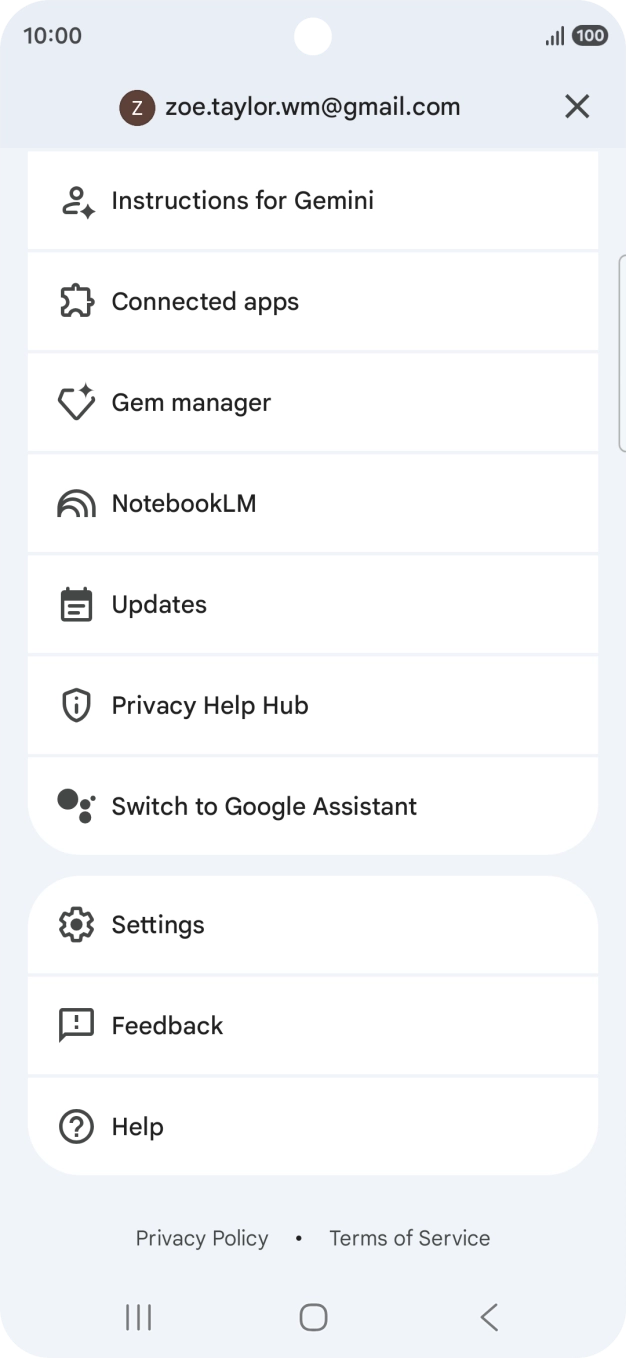
Task: Send Feedback
Action: click(312, 1026)
